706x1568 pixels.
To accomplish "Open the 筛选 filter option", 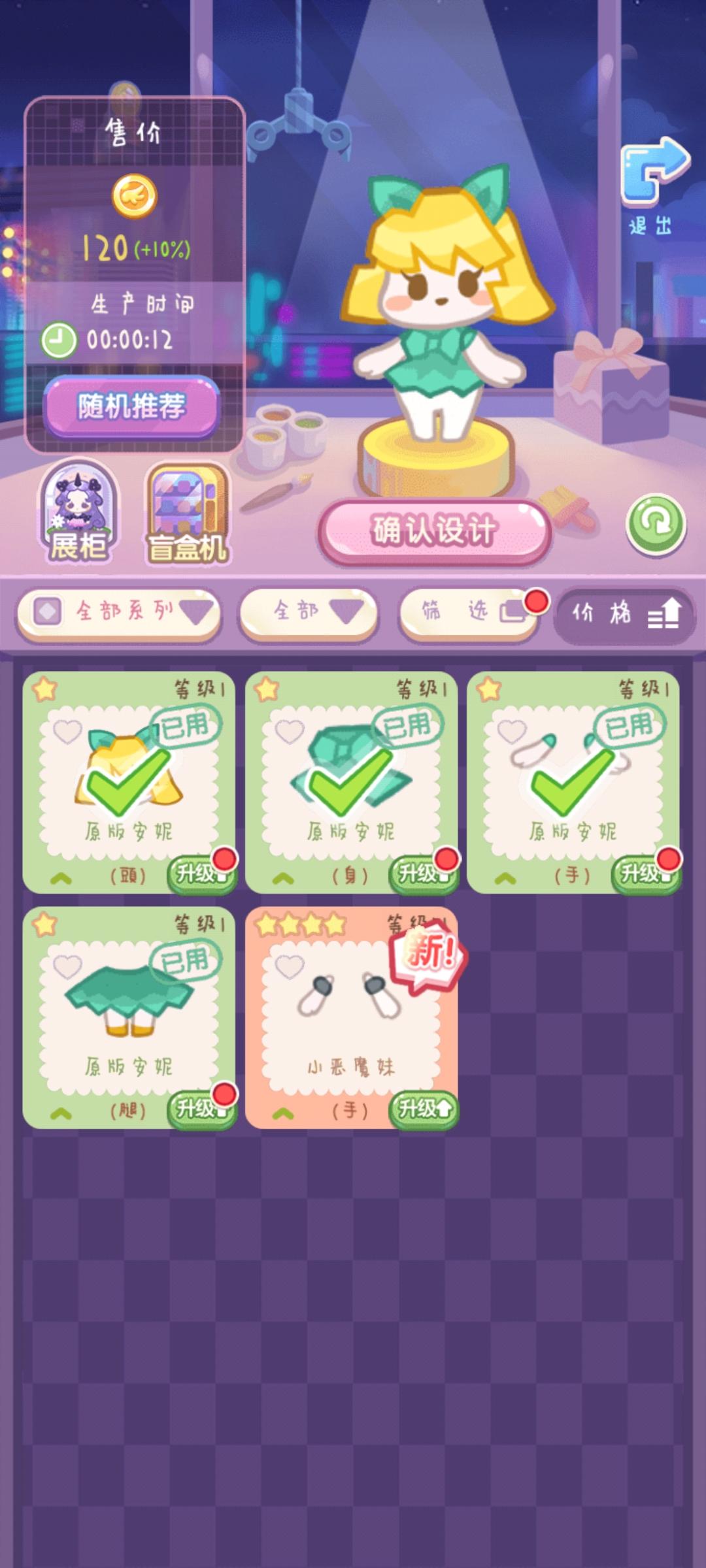I will pyautogui.click(x=468, y=612).
